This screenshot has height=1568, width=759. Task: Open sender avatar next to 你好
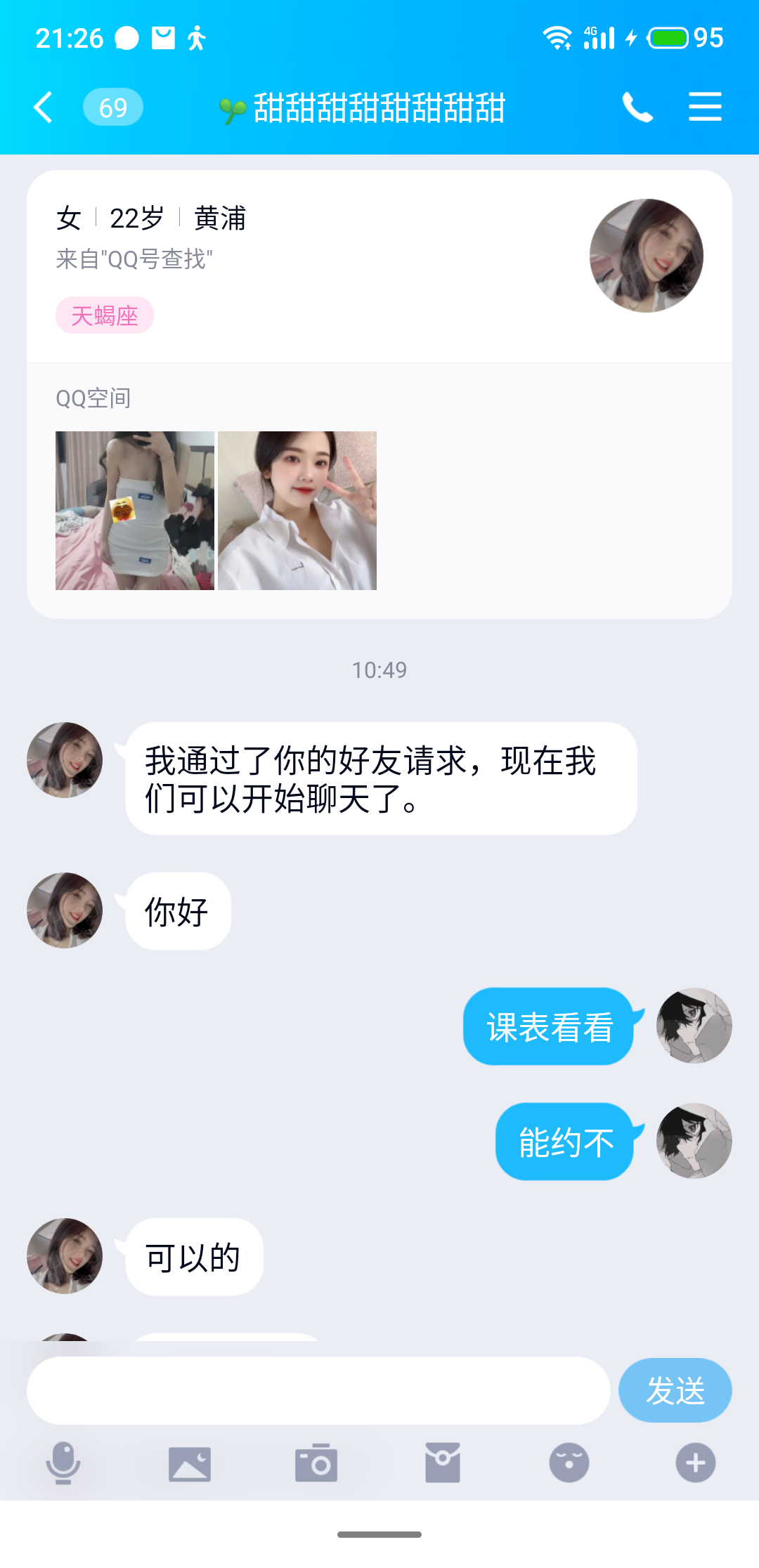coord(65,910)
